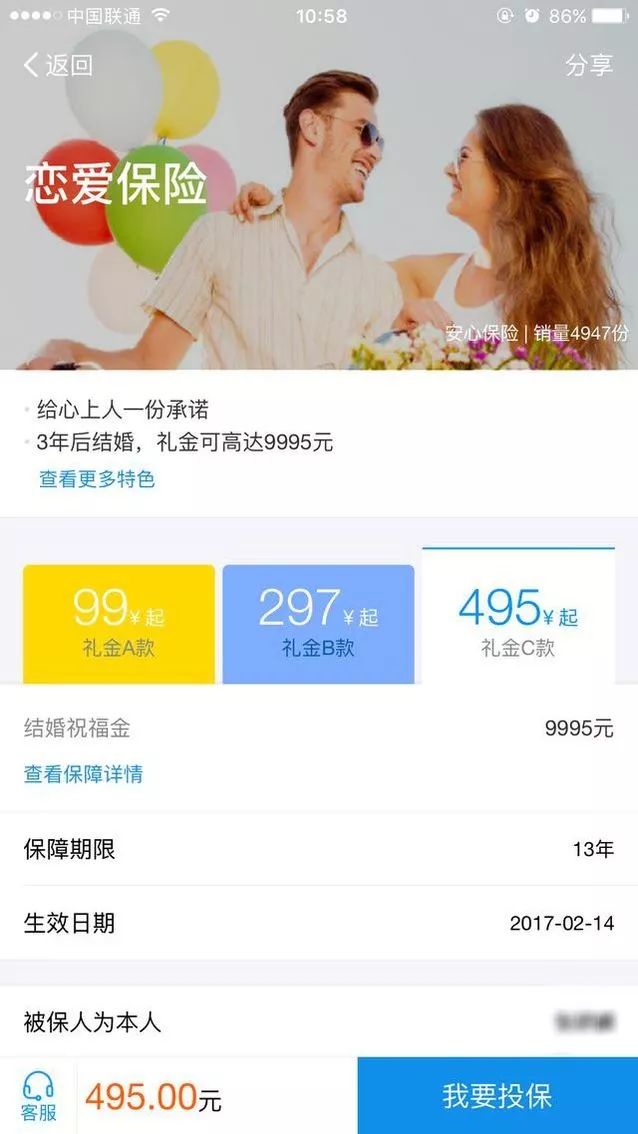
Task: Go back using the 返回 button
Action: [58, 65]
